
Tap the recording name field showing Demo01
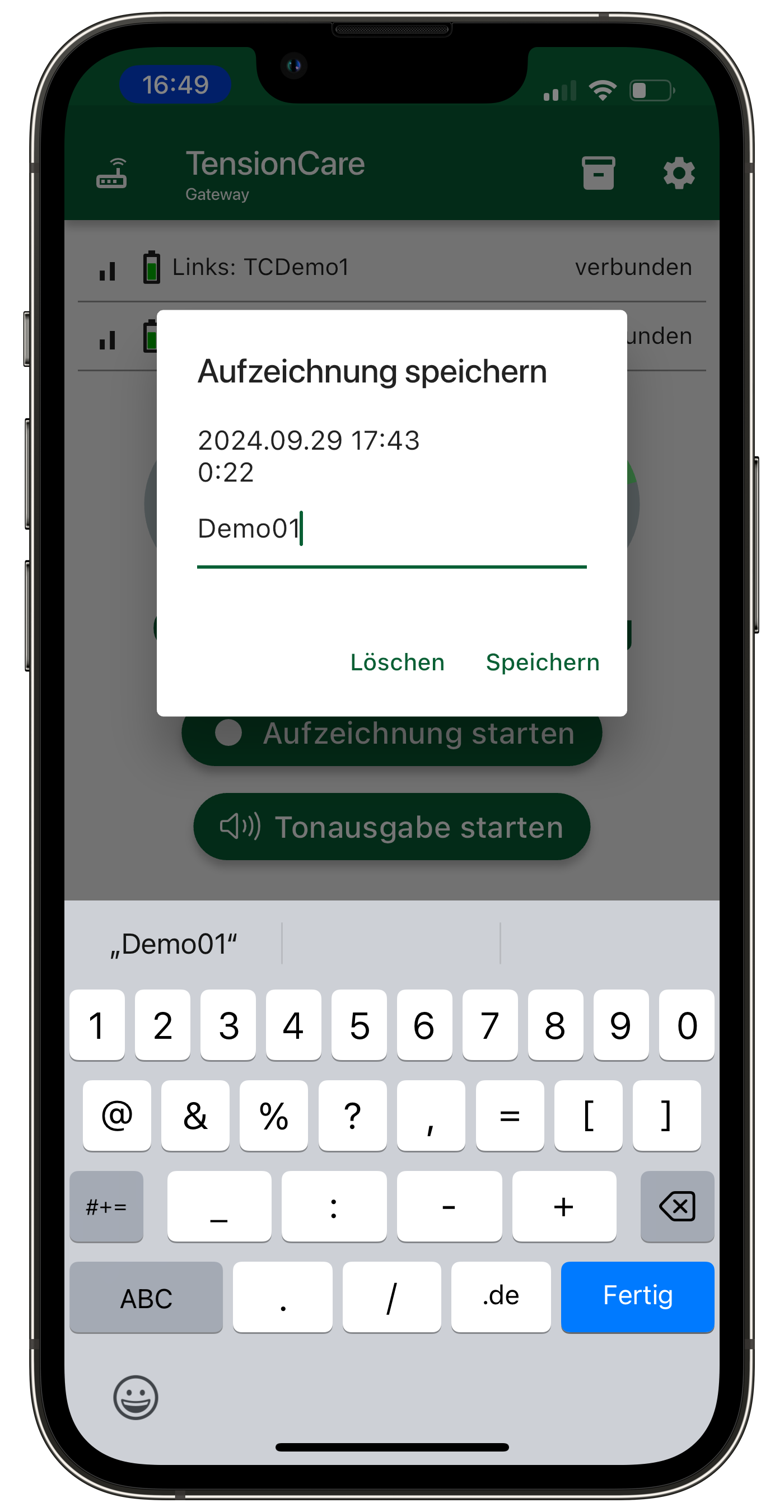(x=391, y=529)
